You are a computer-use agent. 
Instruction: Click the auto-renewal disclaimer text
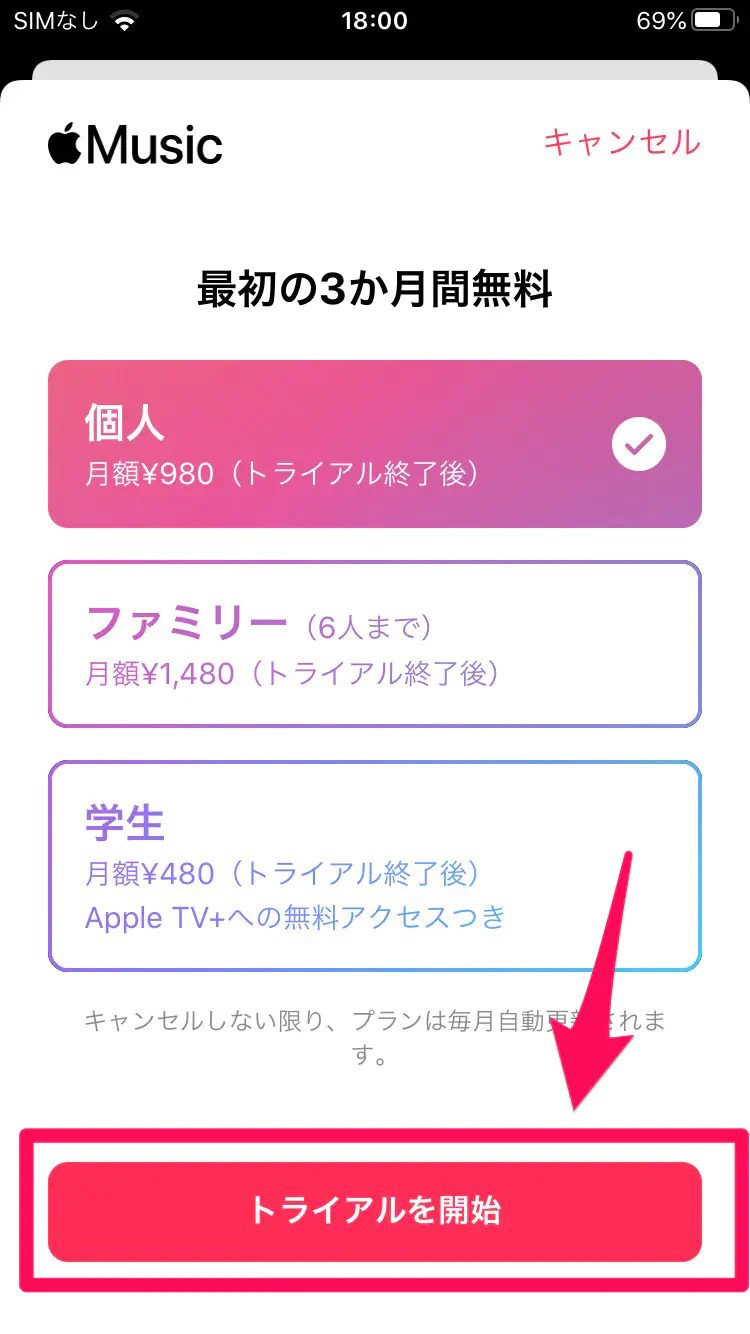[x=375, y=1037]
